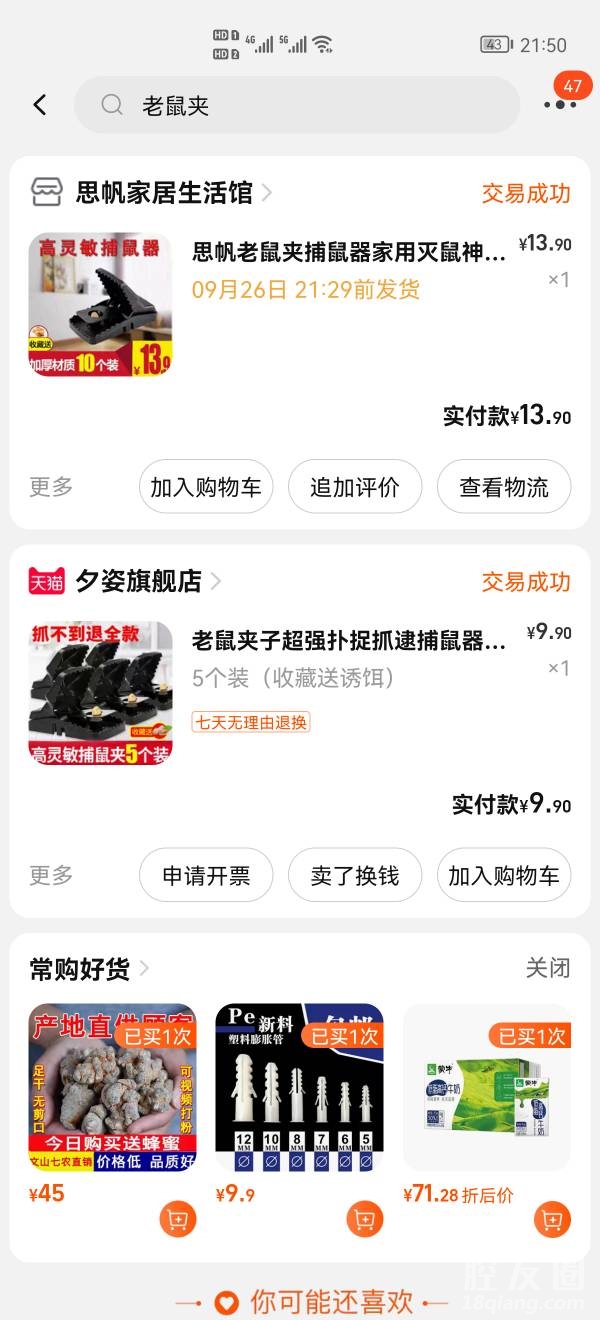Go back from the order search
The width and height of the screenshot is (600, 1320).
coord(40,105)
